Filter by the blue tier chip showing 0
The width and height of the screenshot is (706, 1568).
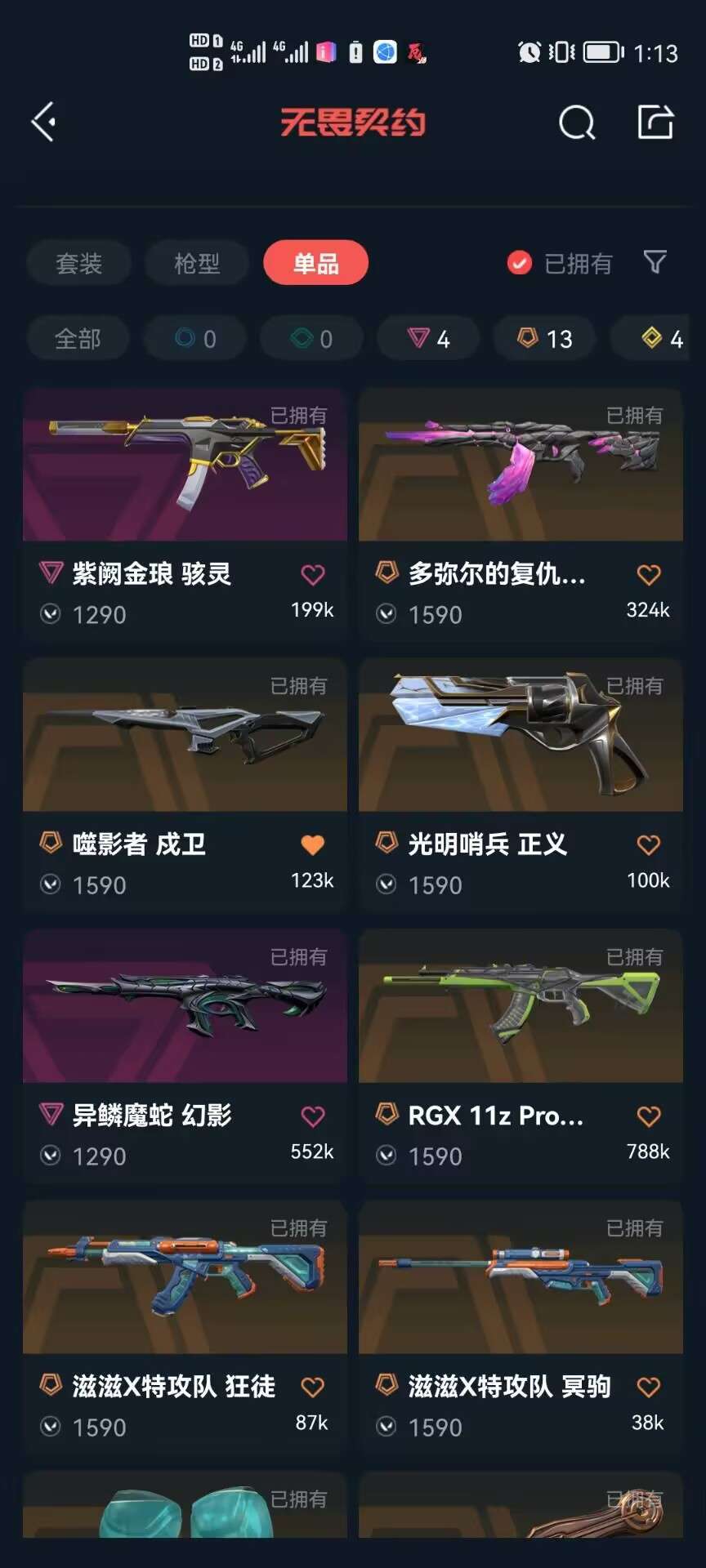pyautogui.click(x=195, y=338)
